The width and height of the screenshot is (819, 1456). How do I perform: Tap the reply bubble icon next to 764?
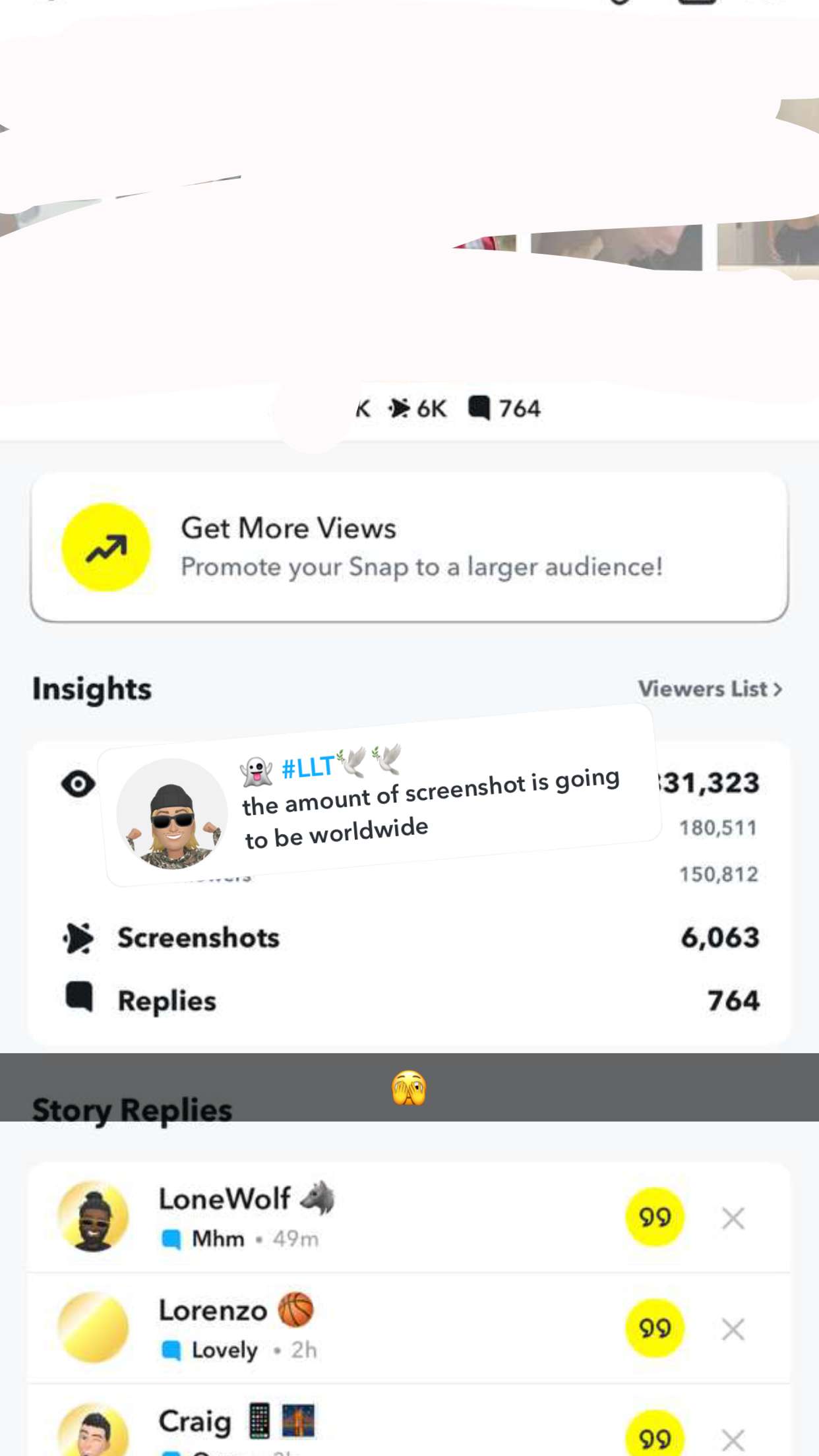tap(481, 408)
